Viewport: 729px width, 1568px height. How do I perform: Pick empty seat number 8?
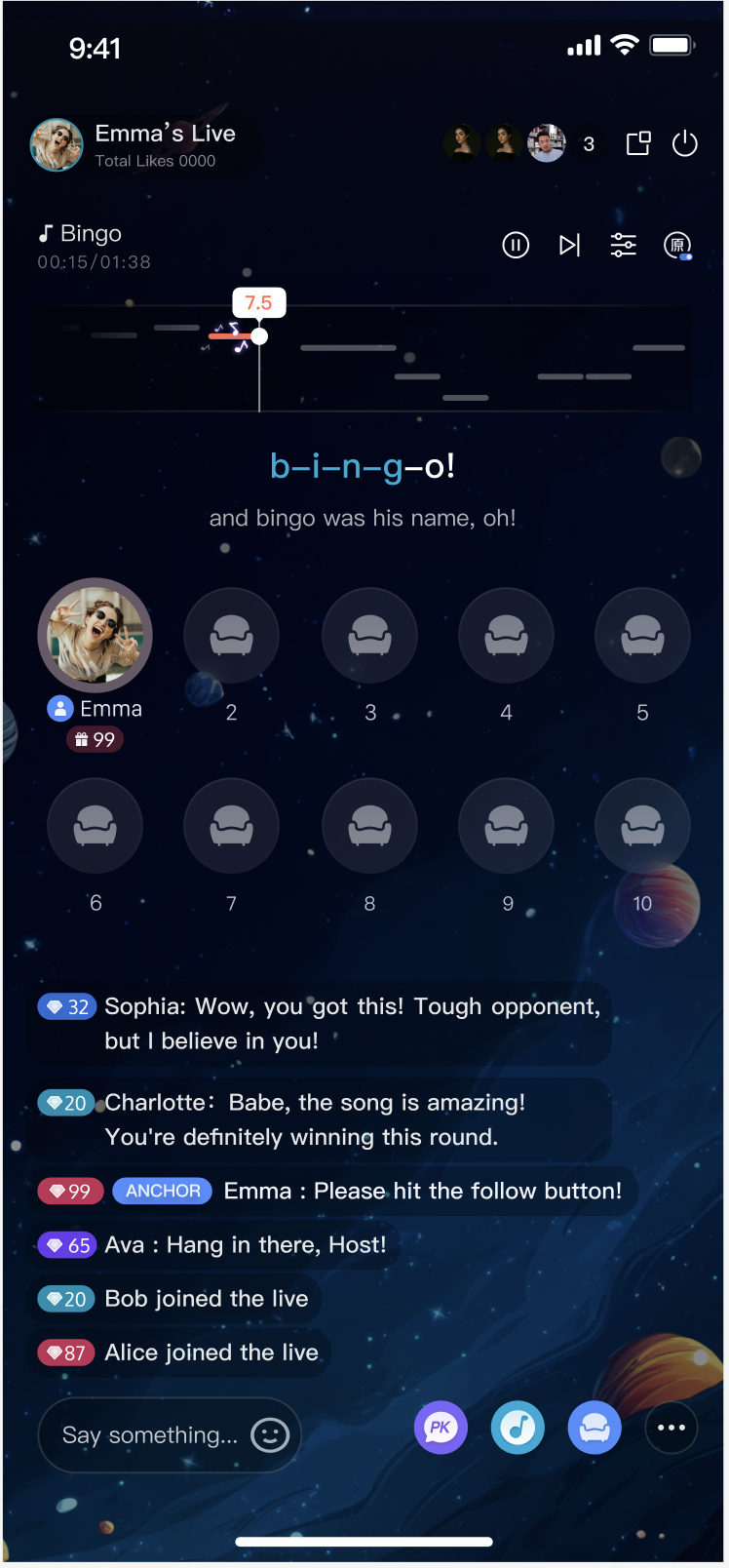click(370, 826)
